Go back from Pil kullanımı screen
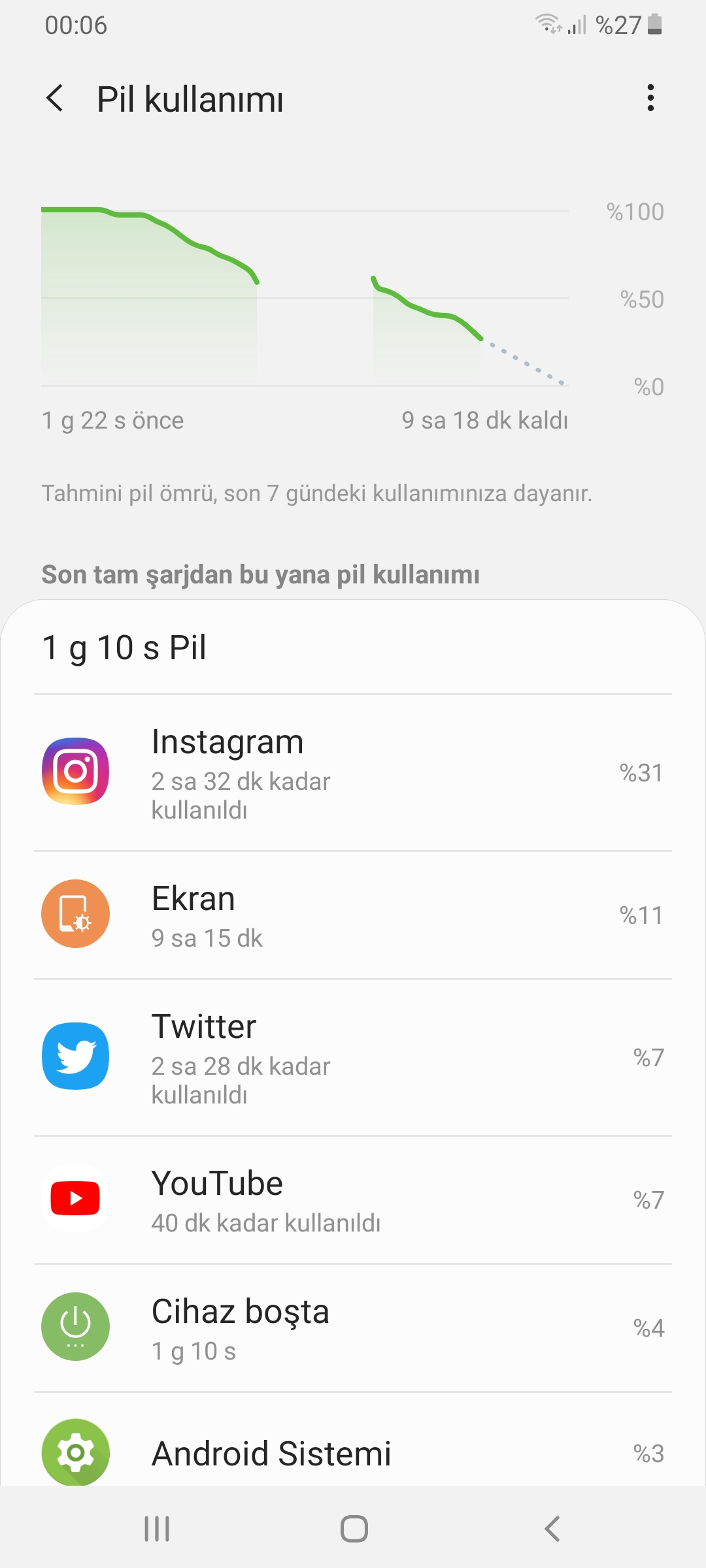This screenshot has height=1568, width=706. click(55, 99)
